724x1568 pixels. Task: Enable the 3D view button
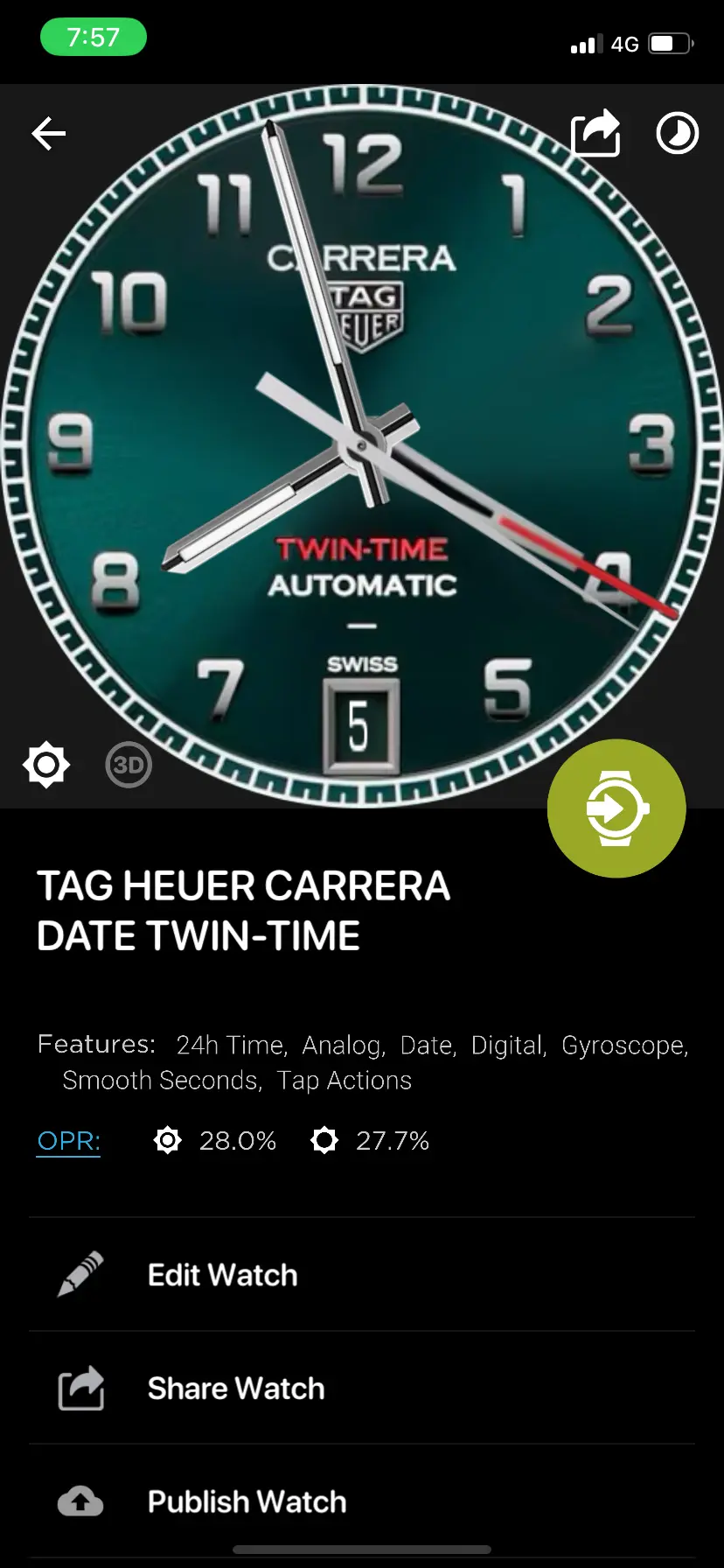[129, 766]
